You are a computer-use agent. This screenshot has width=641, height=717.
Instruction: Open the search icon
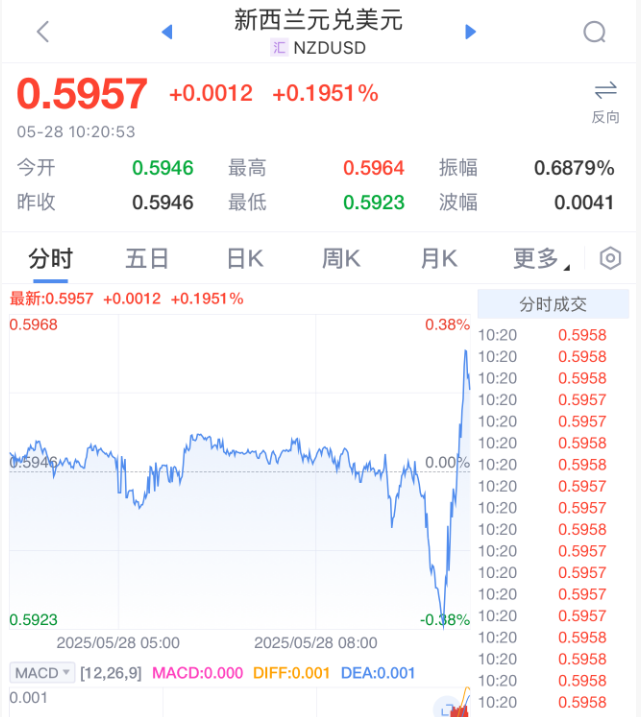tap(594, 33)
